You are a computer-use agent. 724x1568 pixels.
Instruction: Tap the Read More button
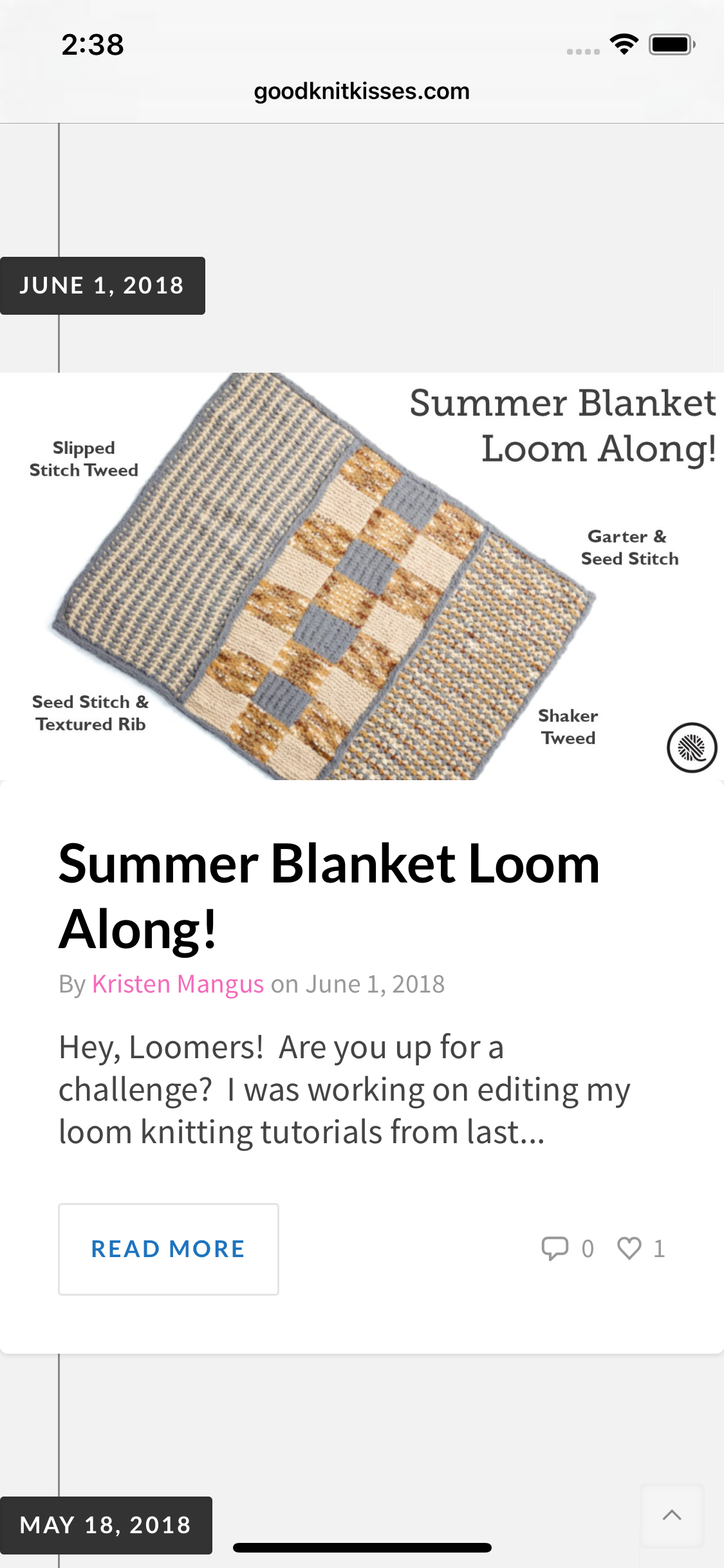(x=169, y=1249)
